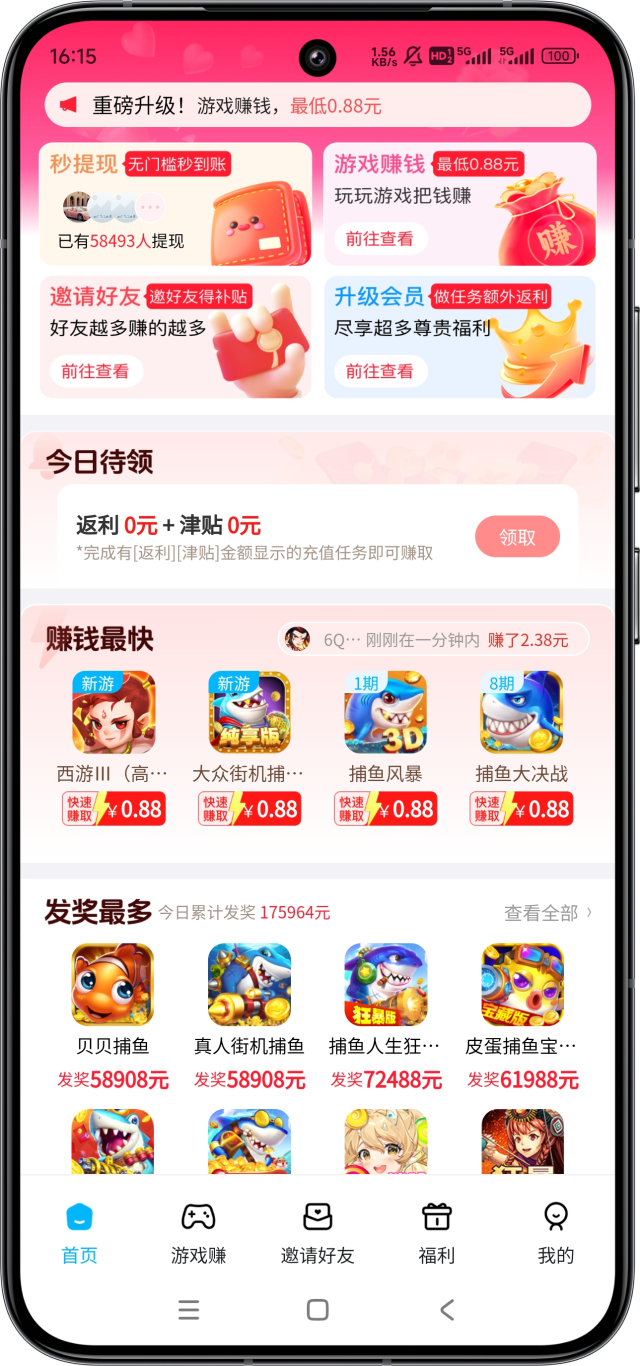This screenshot has width=640, height=1366.
Task: Go back using the system back button
Action: (x=447, y=1309)
